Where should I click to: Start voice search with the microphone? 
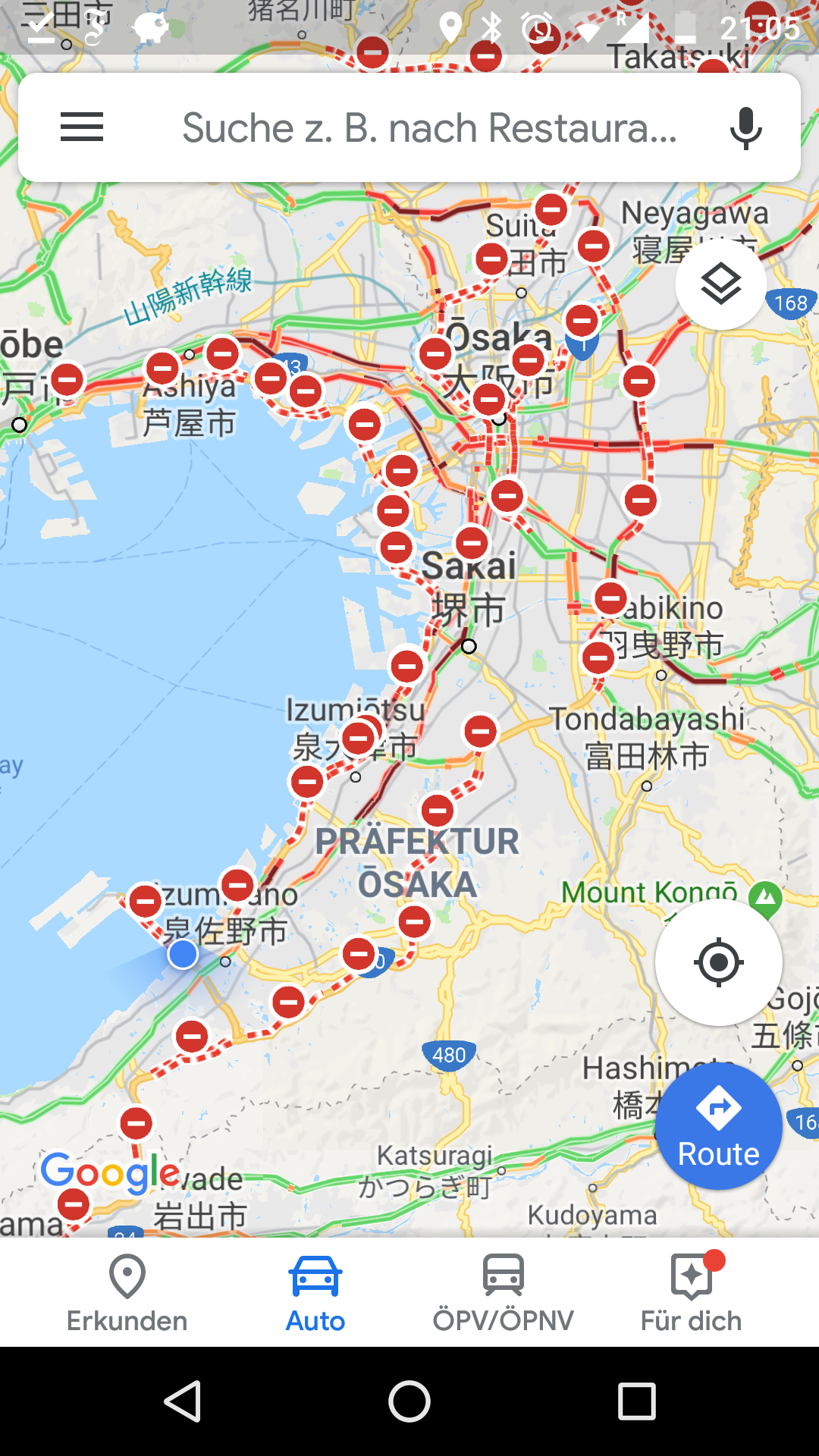click(745, 127)
